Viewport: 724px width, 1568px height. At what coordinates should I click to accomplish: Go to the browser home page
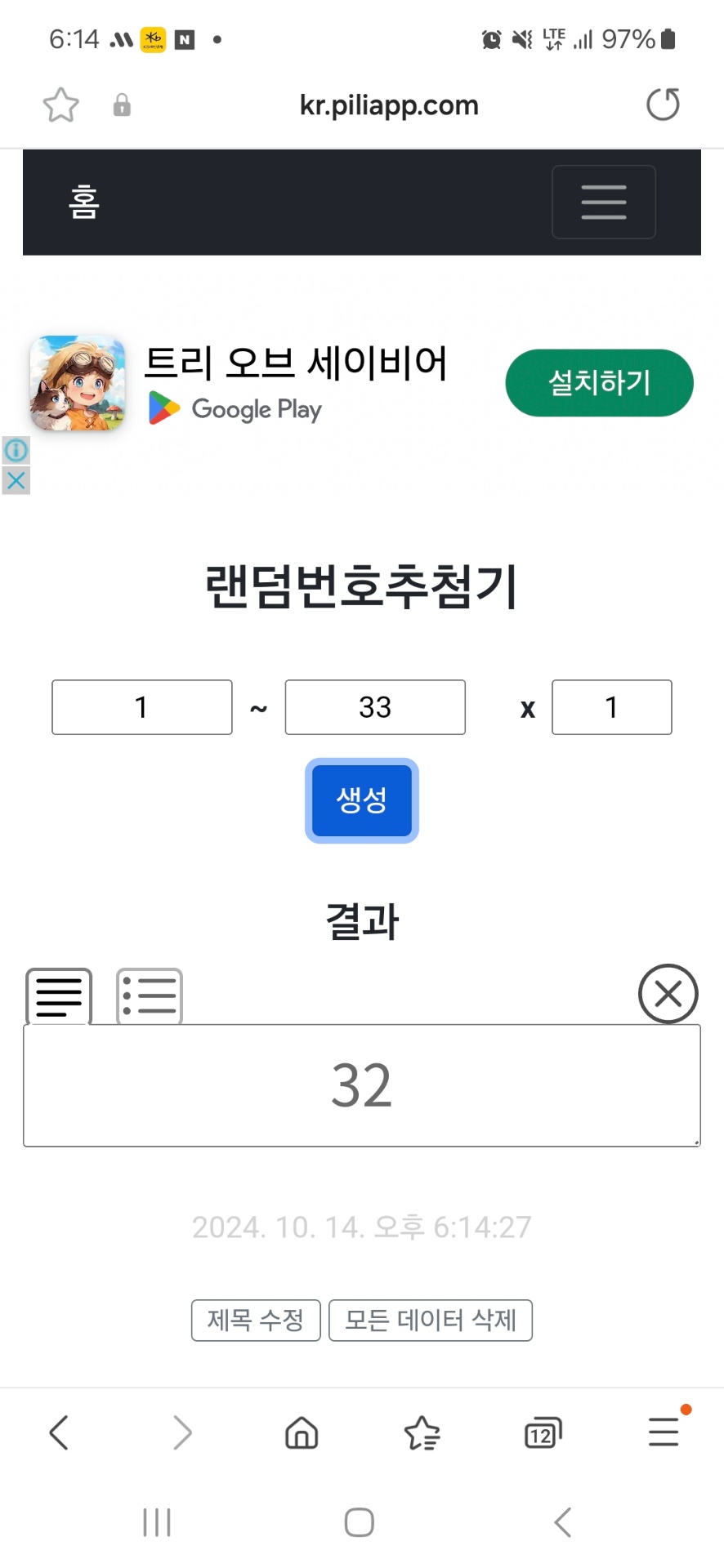(302, 1433)
